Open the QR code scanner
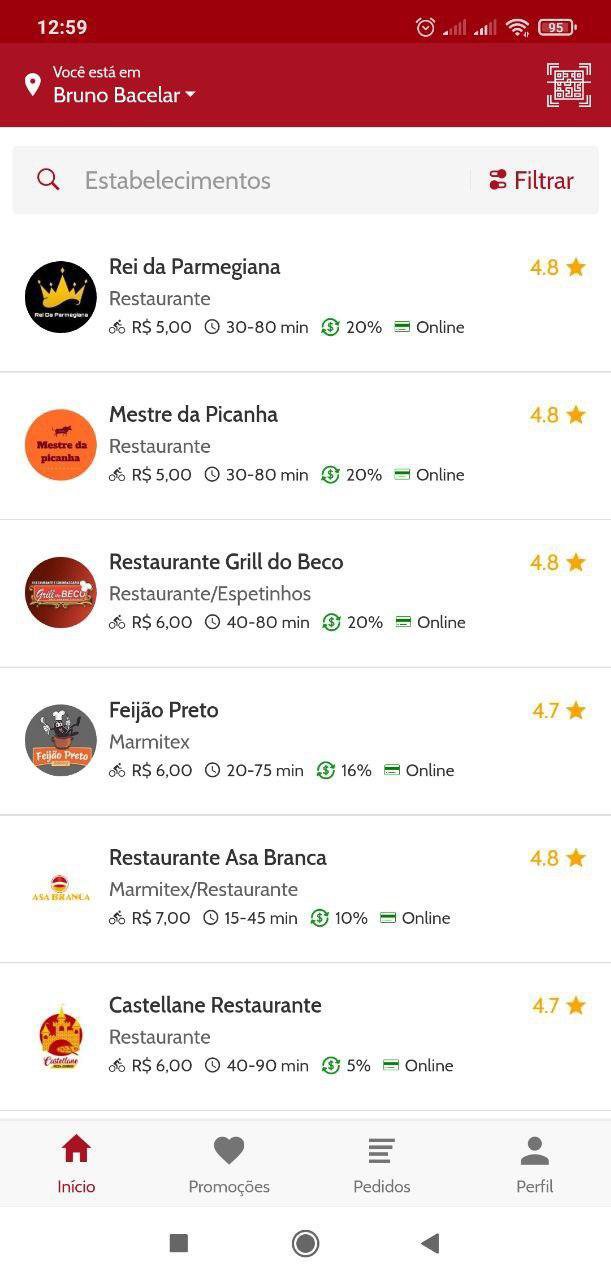The width and height of the screenshot is (611, 1280). (568, 85)
